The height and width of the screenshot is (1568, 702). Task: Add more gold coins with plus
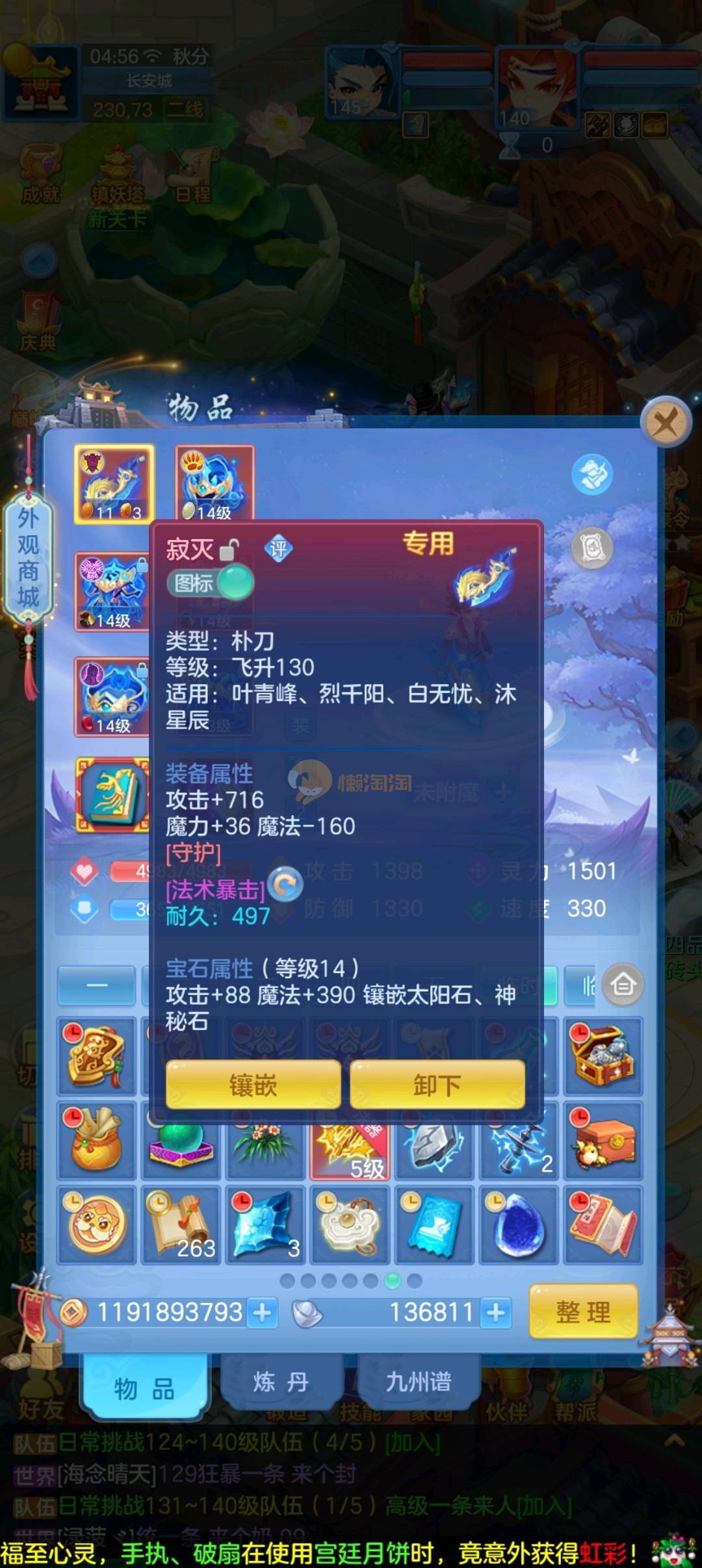click(263, 1313)
